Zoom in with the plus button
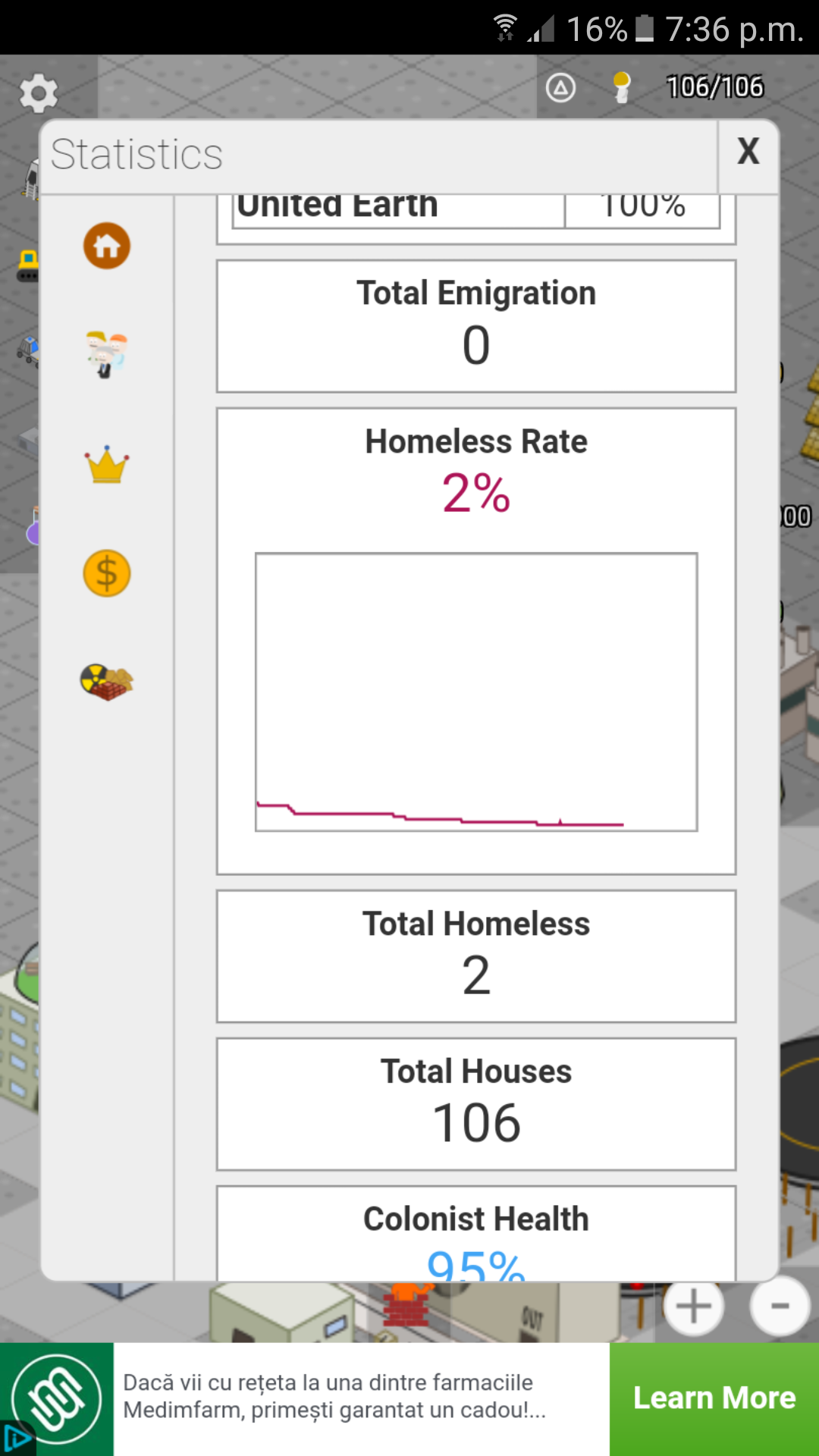Screen dimensions: 819x1456 click(x=693, y=1306)
